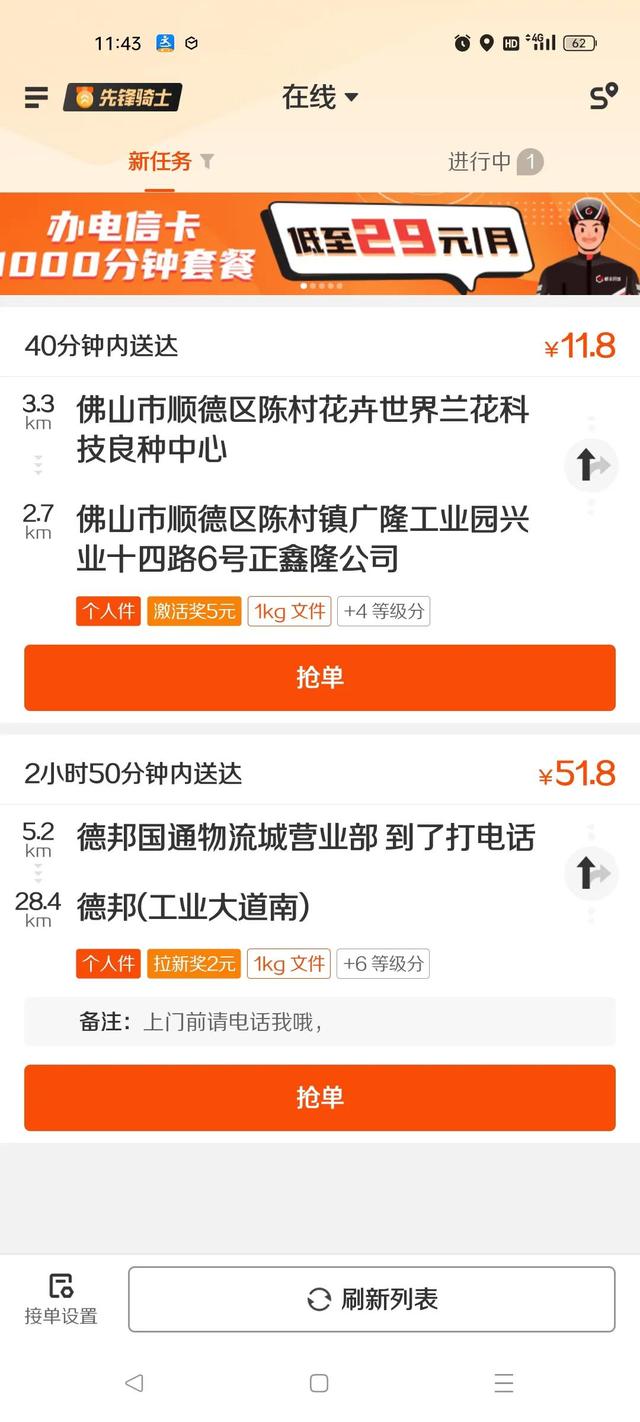The width and height of the screenshot is (640, 1422).
Task: Open the 办电信卡 promotional banner
Action: 320,243
